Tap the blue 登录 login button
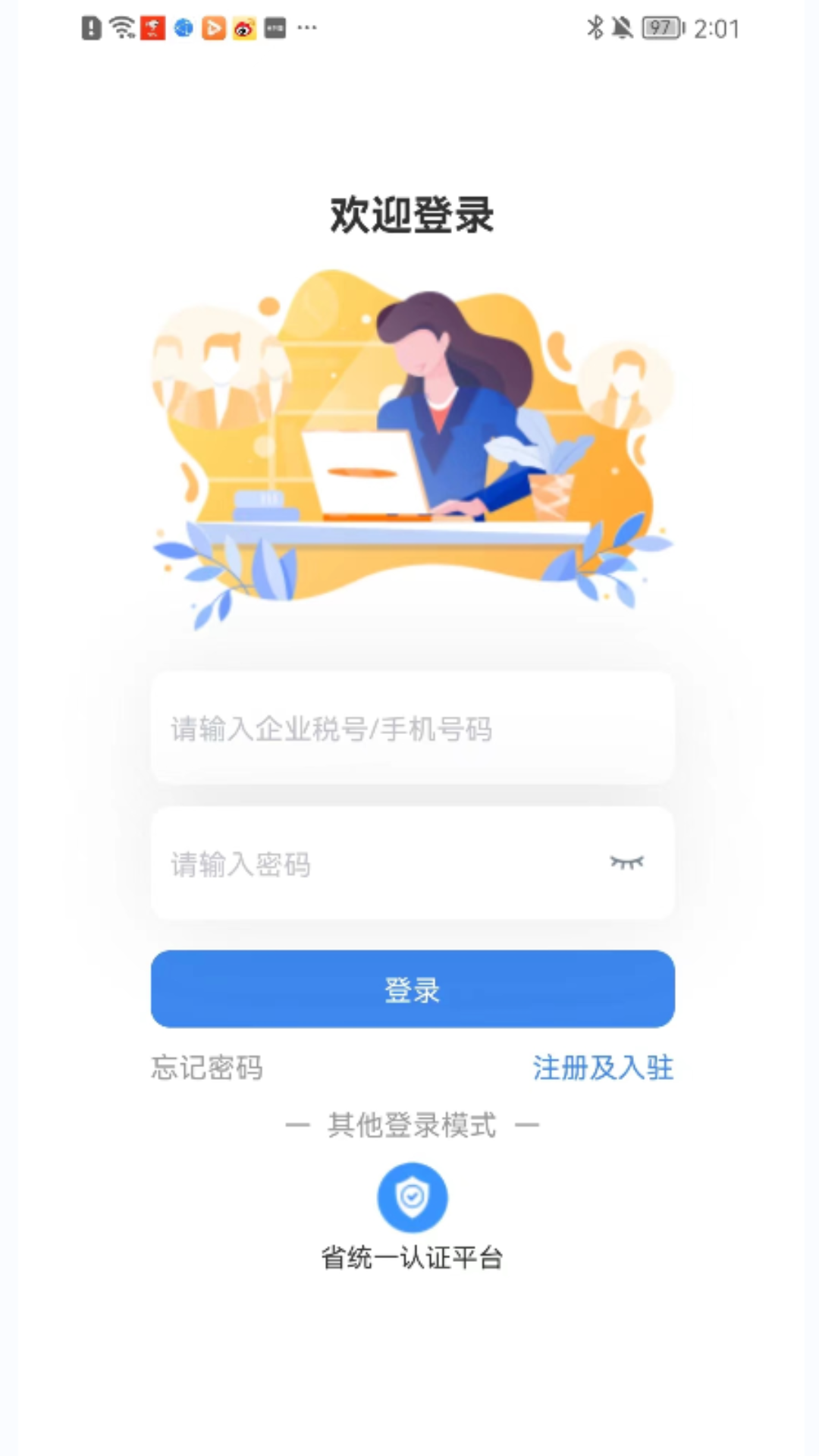 [412, 989]
